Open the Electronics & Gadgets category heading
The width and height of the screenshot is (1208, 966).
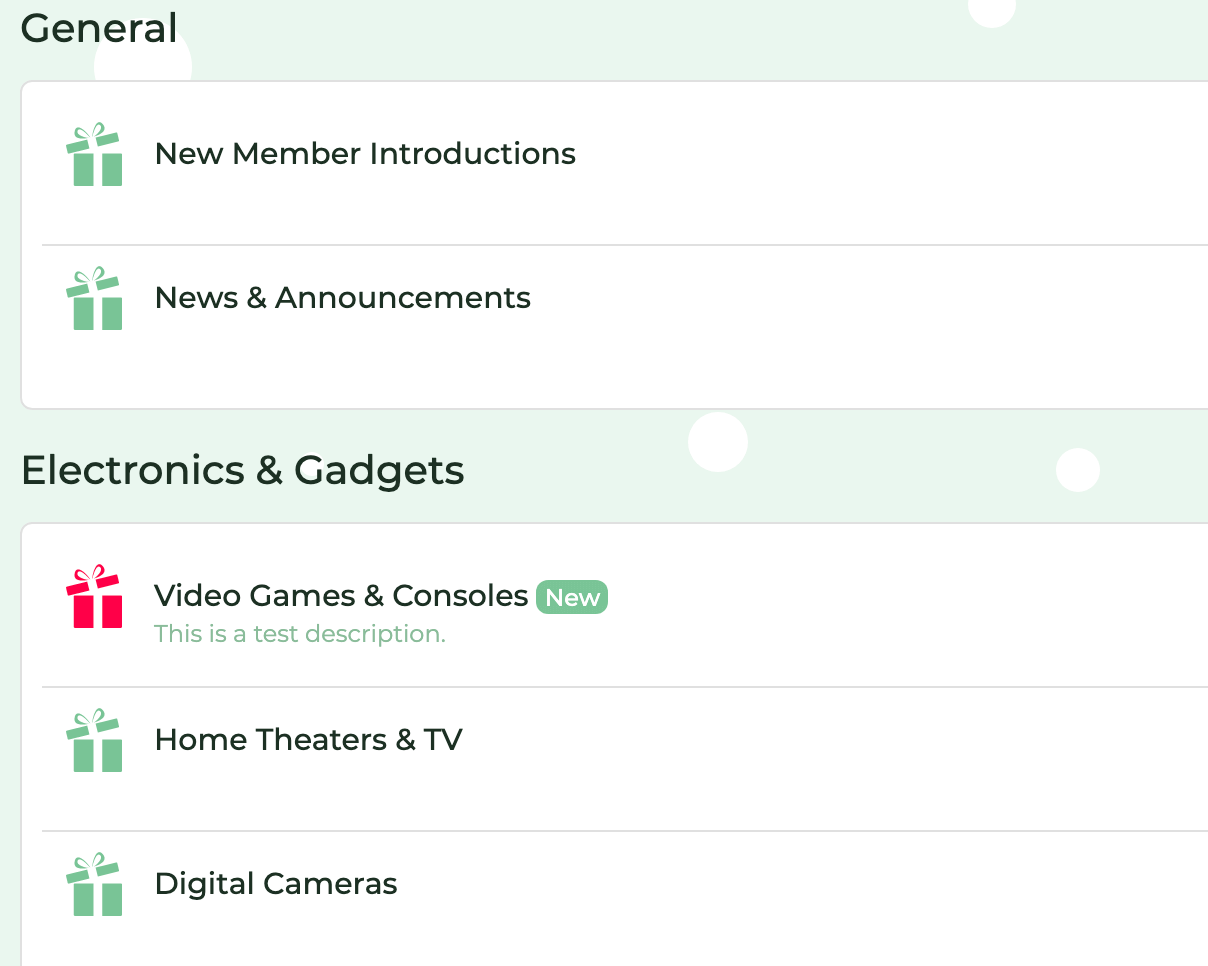[x=242, y=470]
